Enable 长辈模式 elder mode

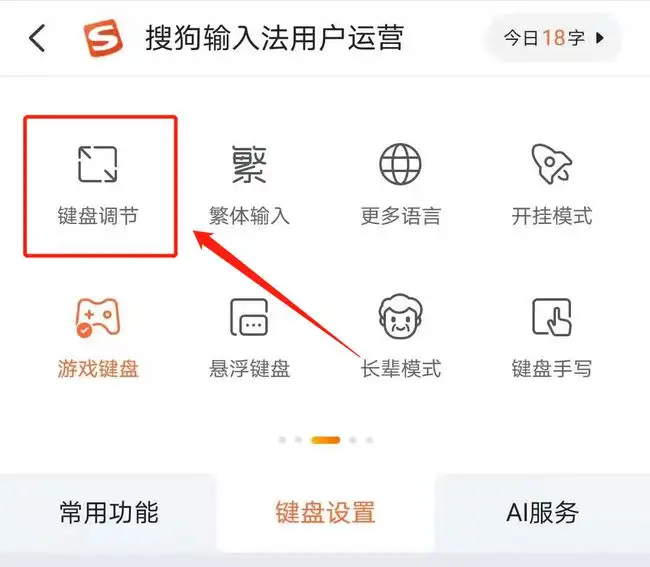[x=400, y=338]
